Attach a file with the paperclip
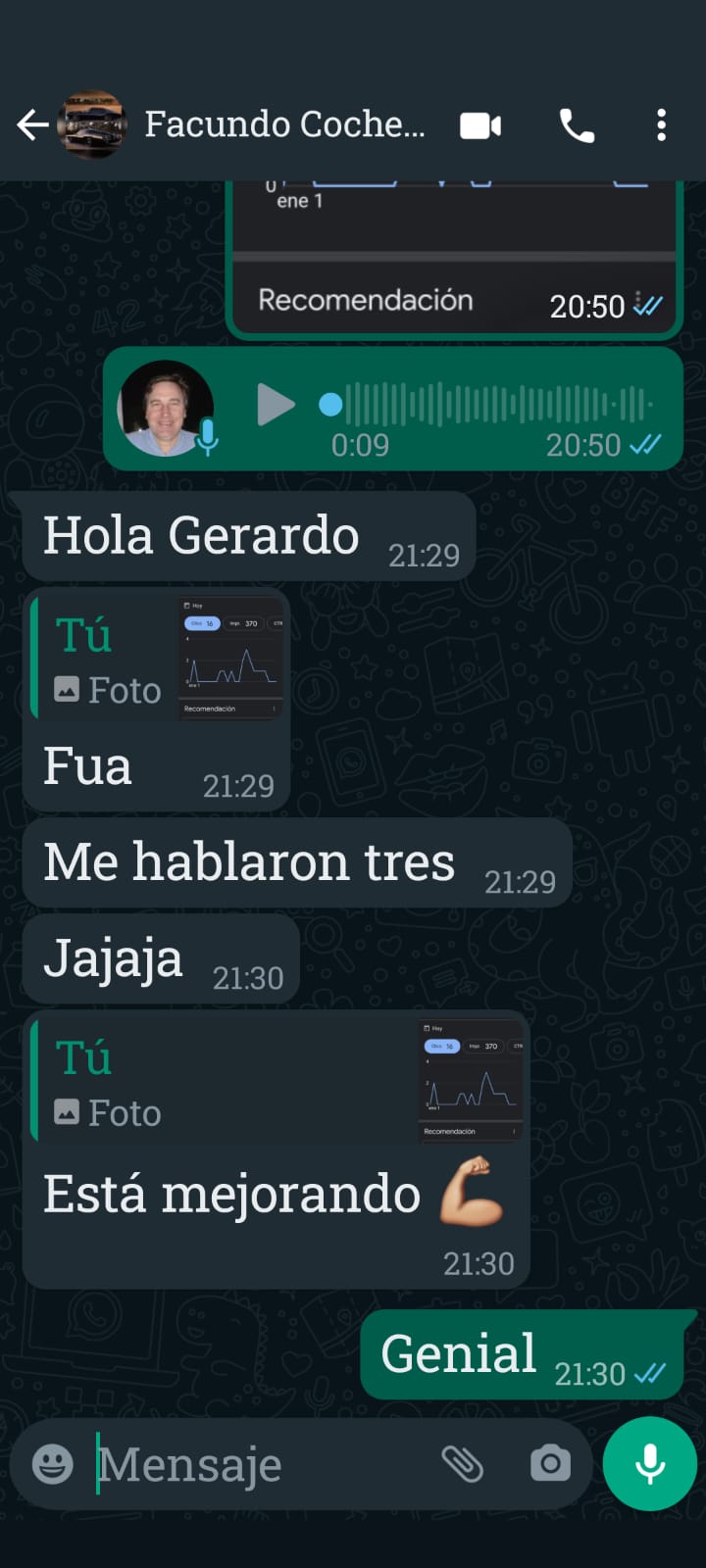706x1568 pixels. (463, 1464)
